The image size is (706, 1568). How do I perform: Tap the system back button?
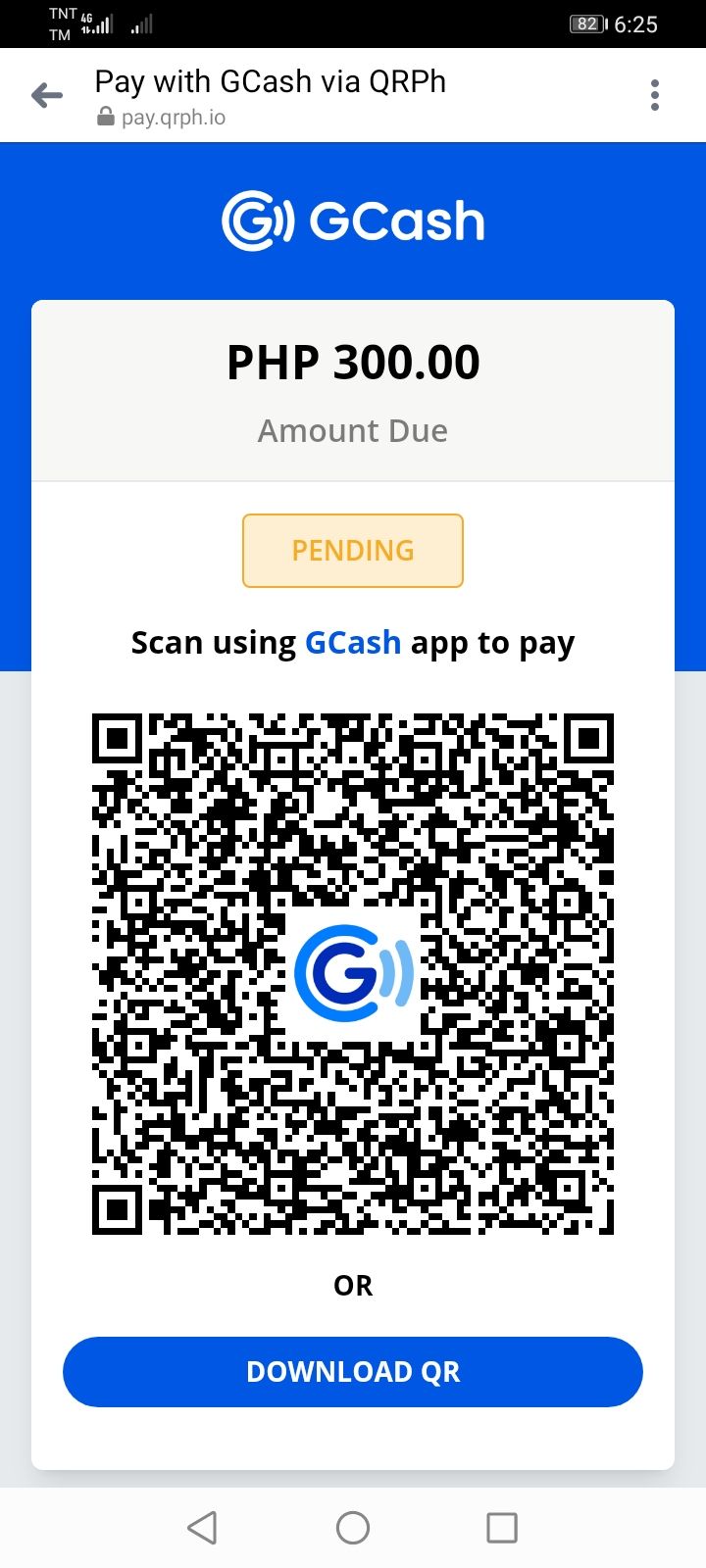pyautogui.click(x=202, y=1527)
